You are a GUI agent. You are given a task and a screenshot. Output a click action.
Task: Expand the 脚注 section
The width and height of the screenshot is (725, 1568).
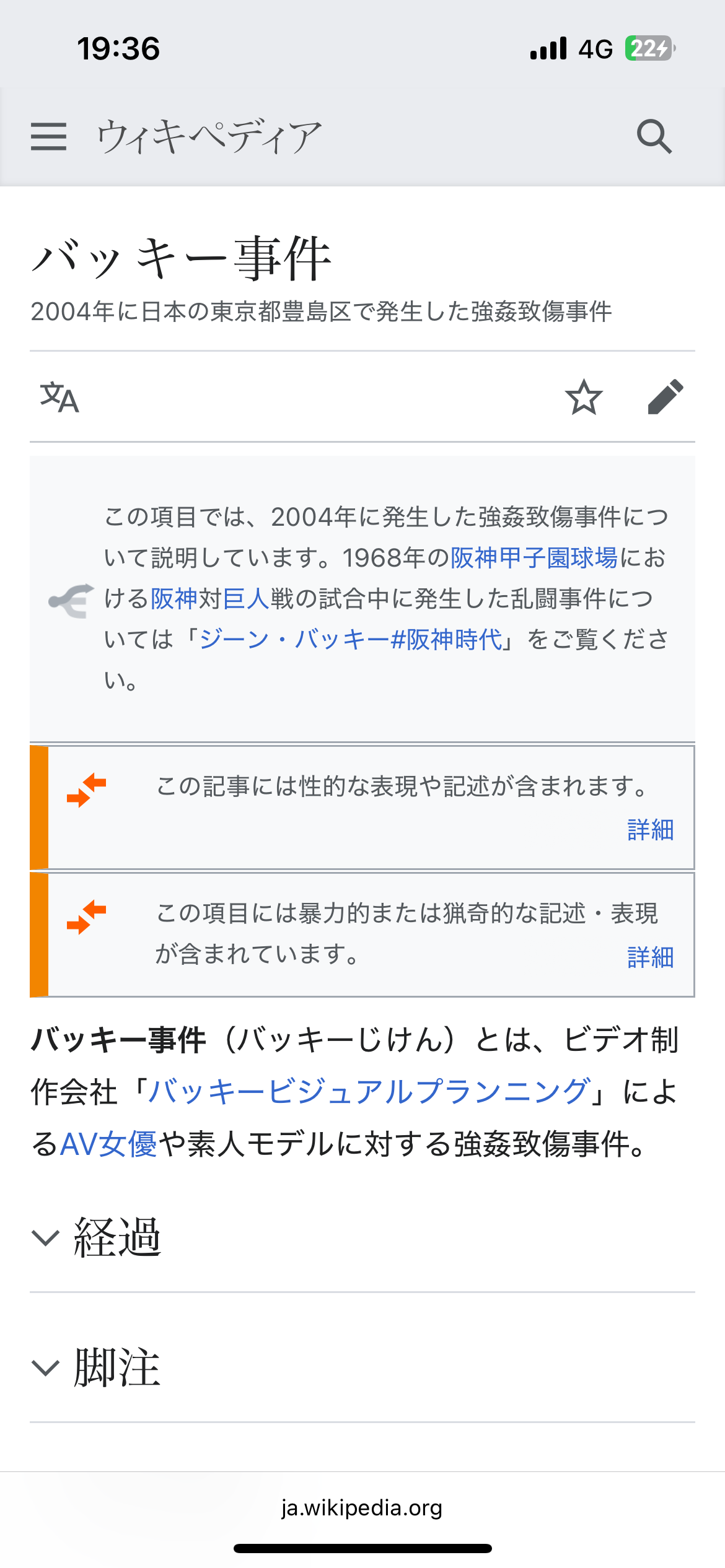(118, 1367)
